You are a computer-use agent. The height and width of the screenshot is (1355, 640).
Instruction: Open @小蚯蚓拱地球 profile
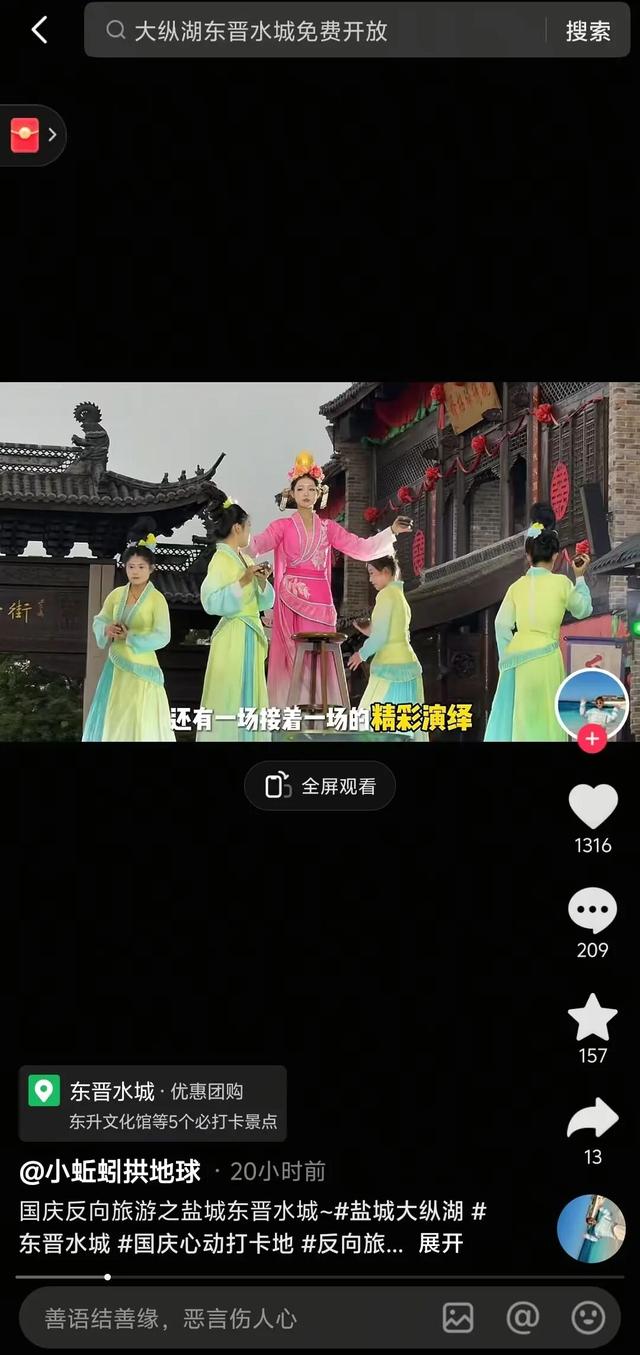pos(110,1171)
